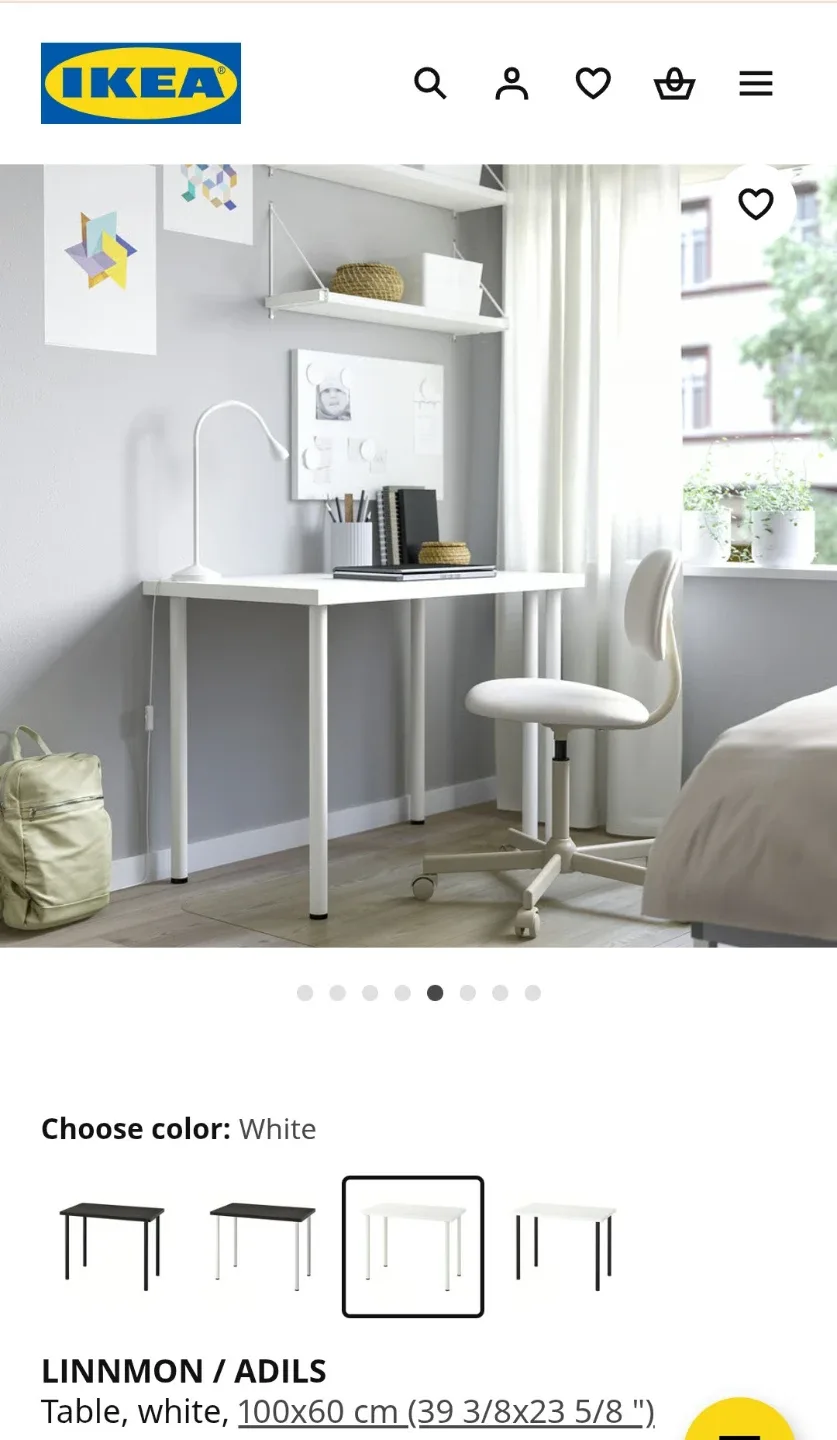The width and height of the screenshot is (837, 1440).
Task: Go to the IKEA home page
Action: pos(141,83)
